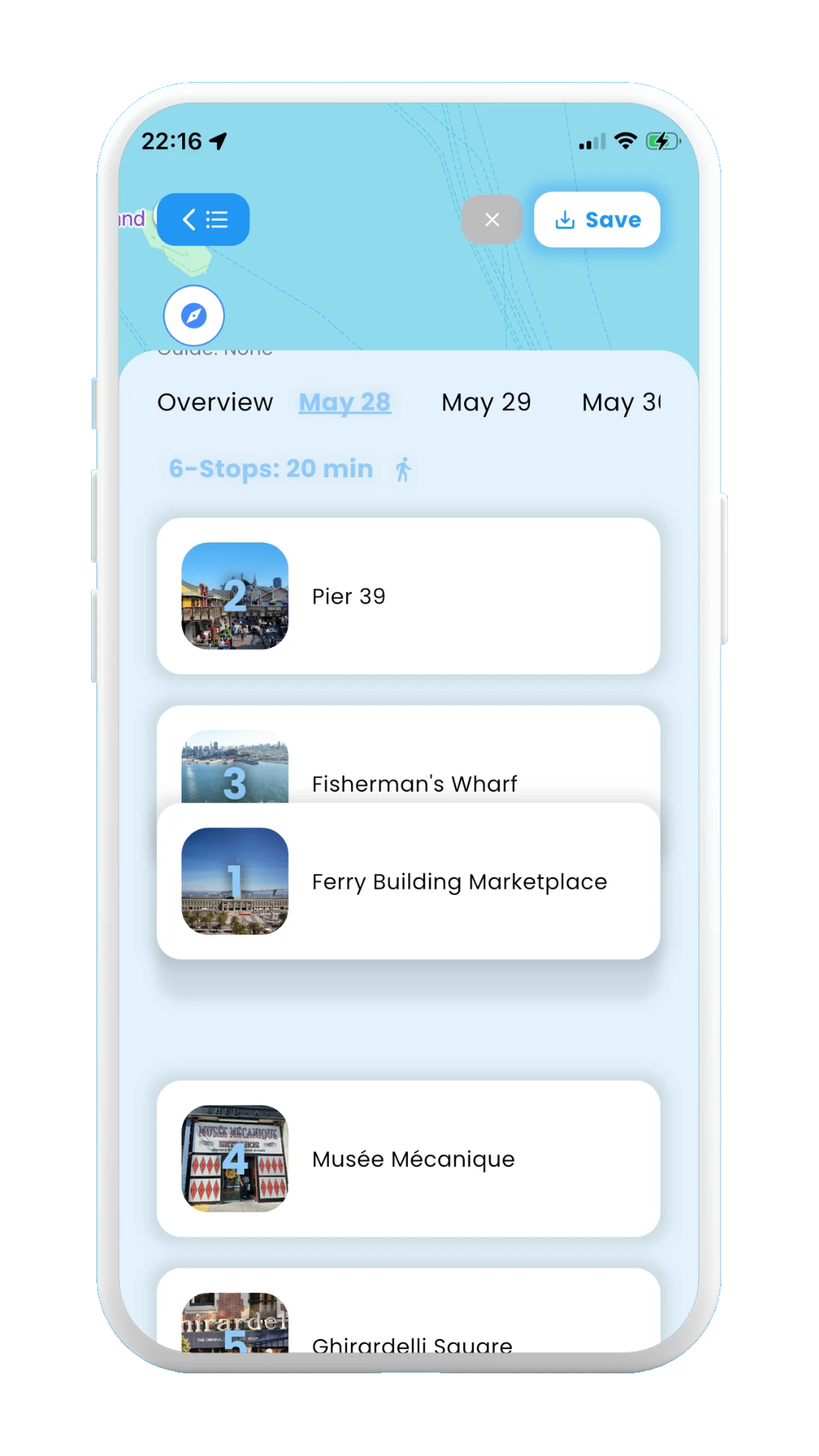Save this itinerary
The height and width of the screenshot is (1456, 819).
597,220
